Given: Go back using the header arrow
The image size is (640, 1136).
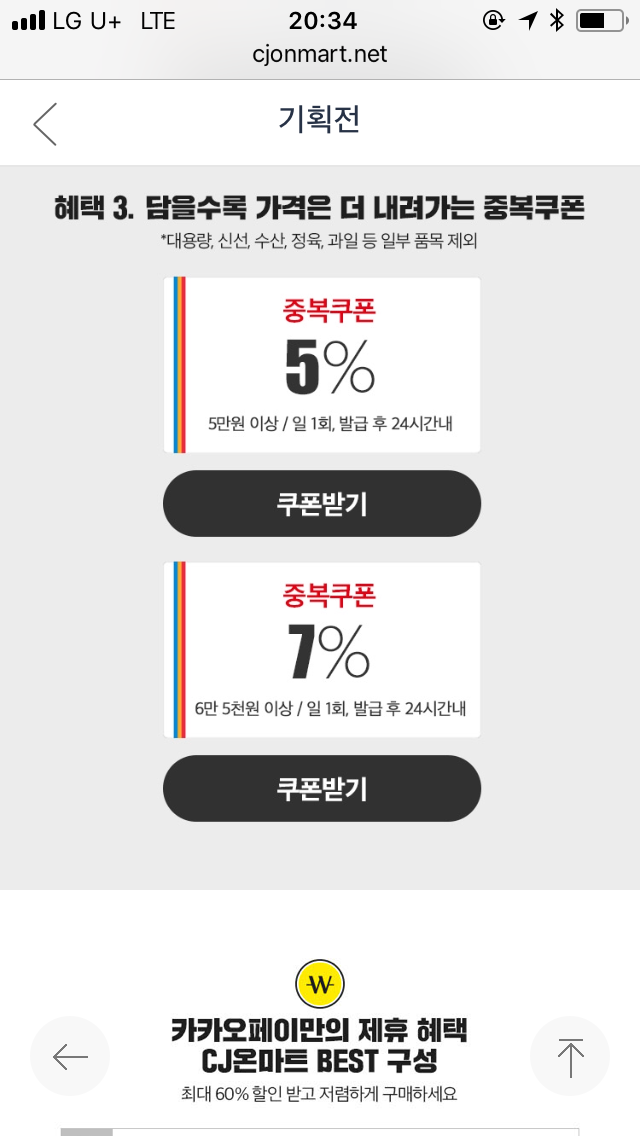Looking at the screenshot, I should point(45,123).
